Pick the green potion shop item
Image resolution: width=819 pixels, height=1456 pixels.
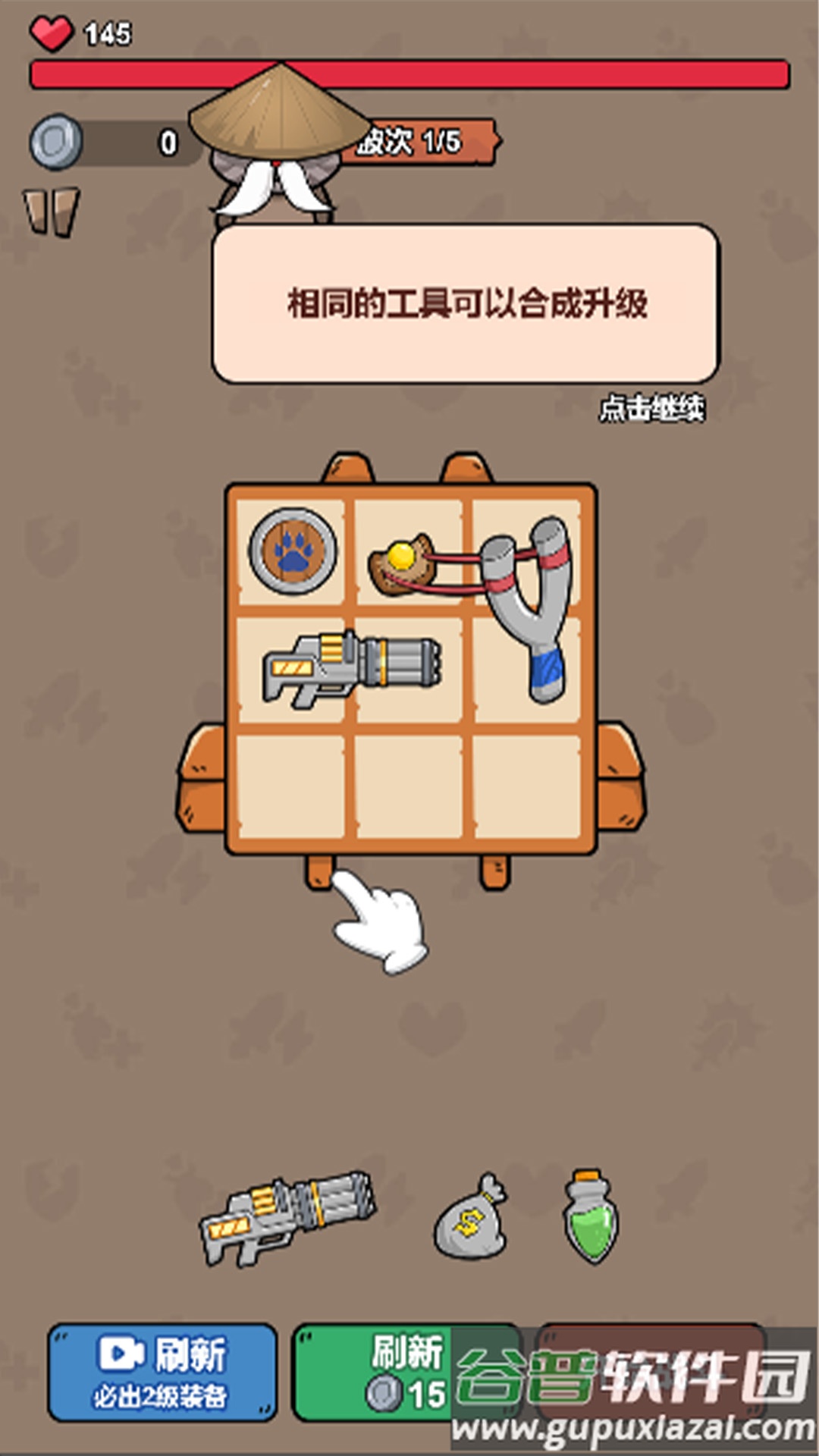point(591,1216)
